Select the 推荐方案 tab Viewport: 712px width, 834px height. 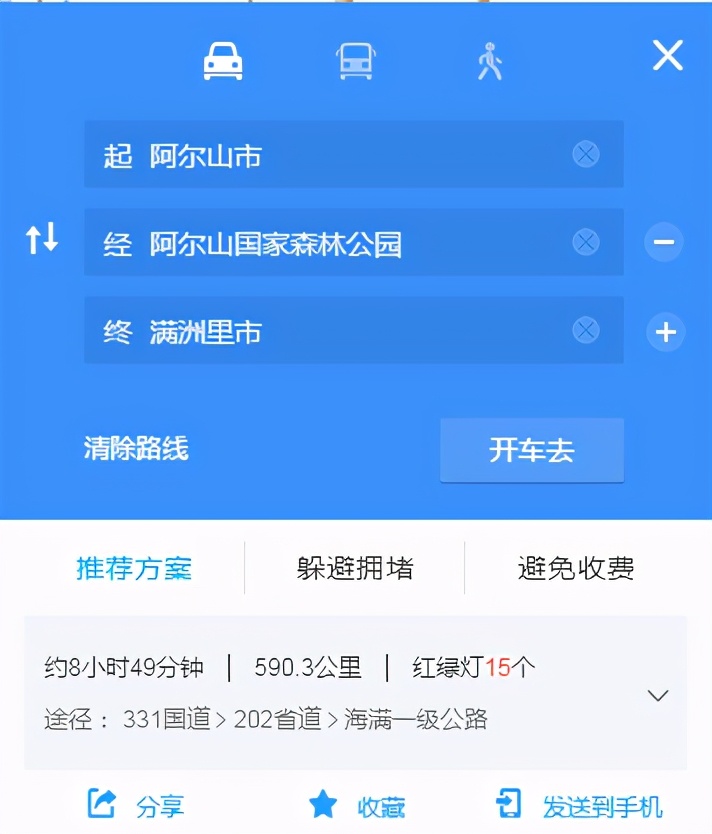click(134, 569)
